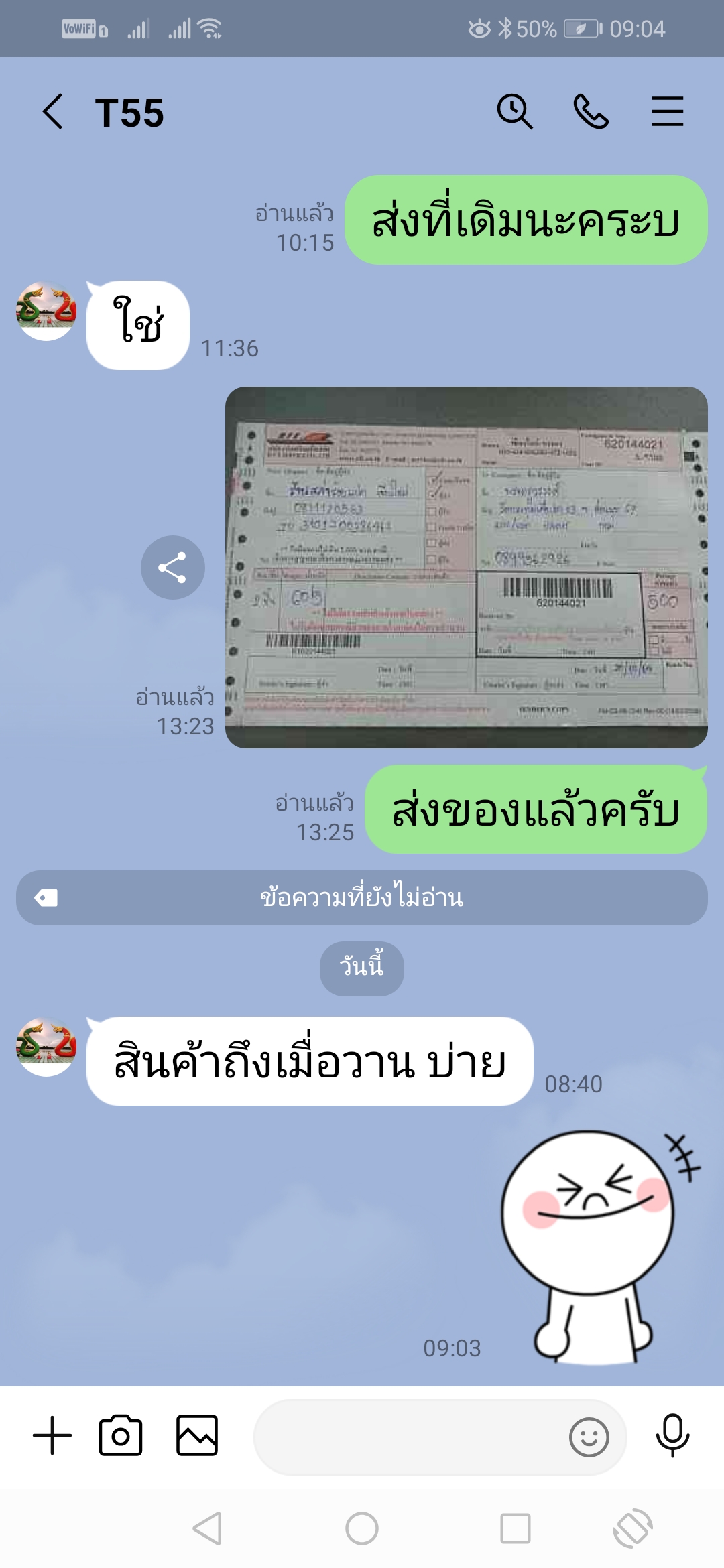The width and height of the screenshot is (724, 1568).
Task: Tap the system back button
Action: (x=207, y=1528)
